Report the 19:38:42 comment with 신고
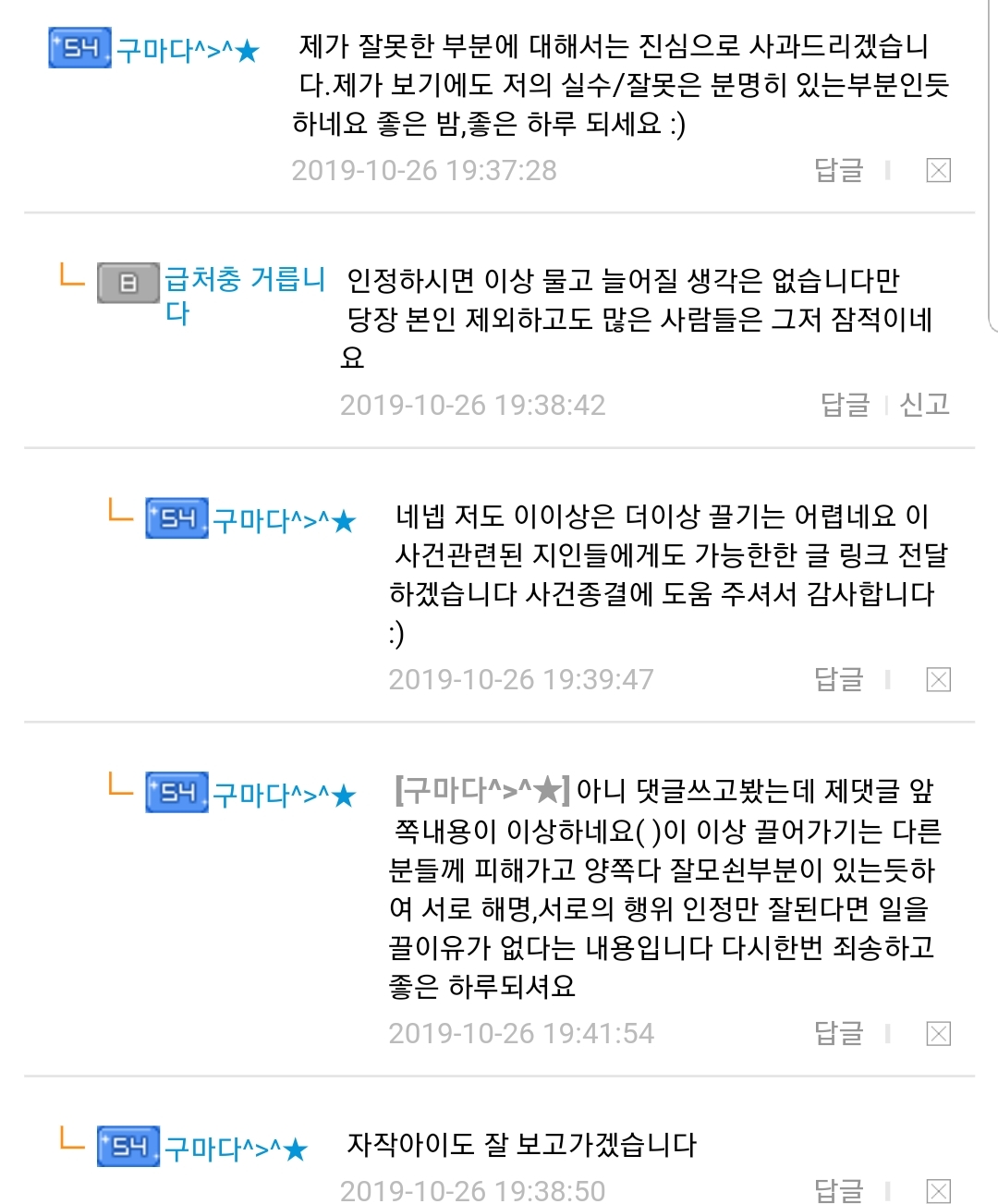The image size is (998, 1204). (x=924, y=405)
